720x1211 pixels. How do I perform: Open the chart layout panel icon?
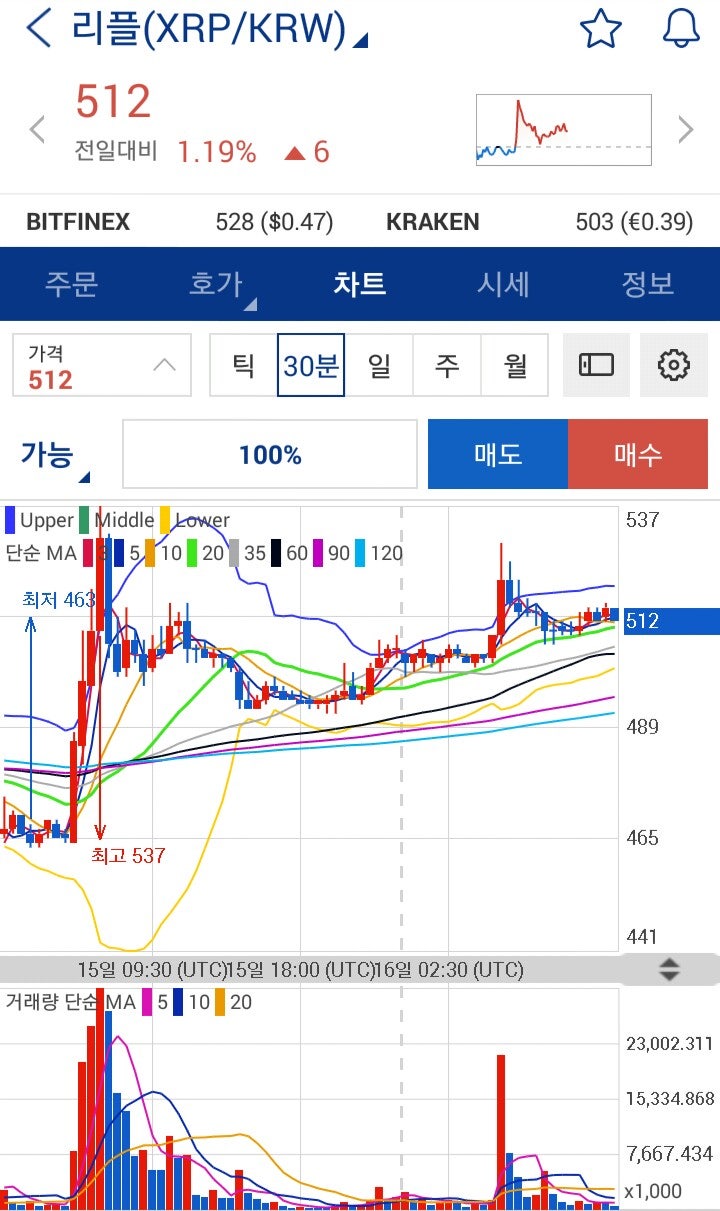(596, 365)
